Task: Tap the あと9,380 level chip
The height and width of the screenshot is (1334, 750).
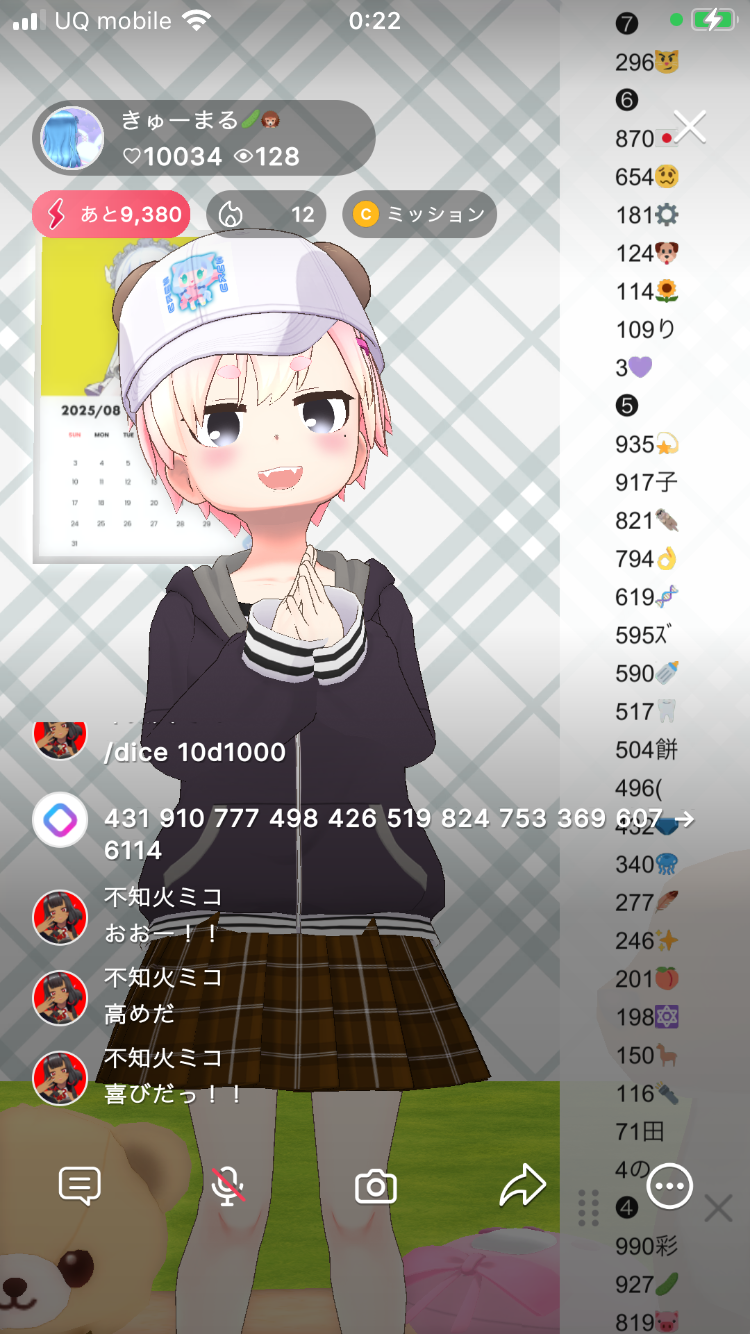Action: click(111, 214)
